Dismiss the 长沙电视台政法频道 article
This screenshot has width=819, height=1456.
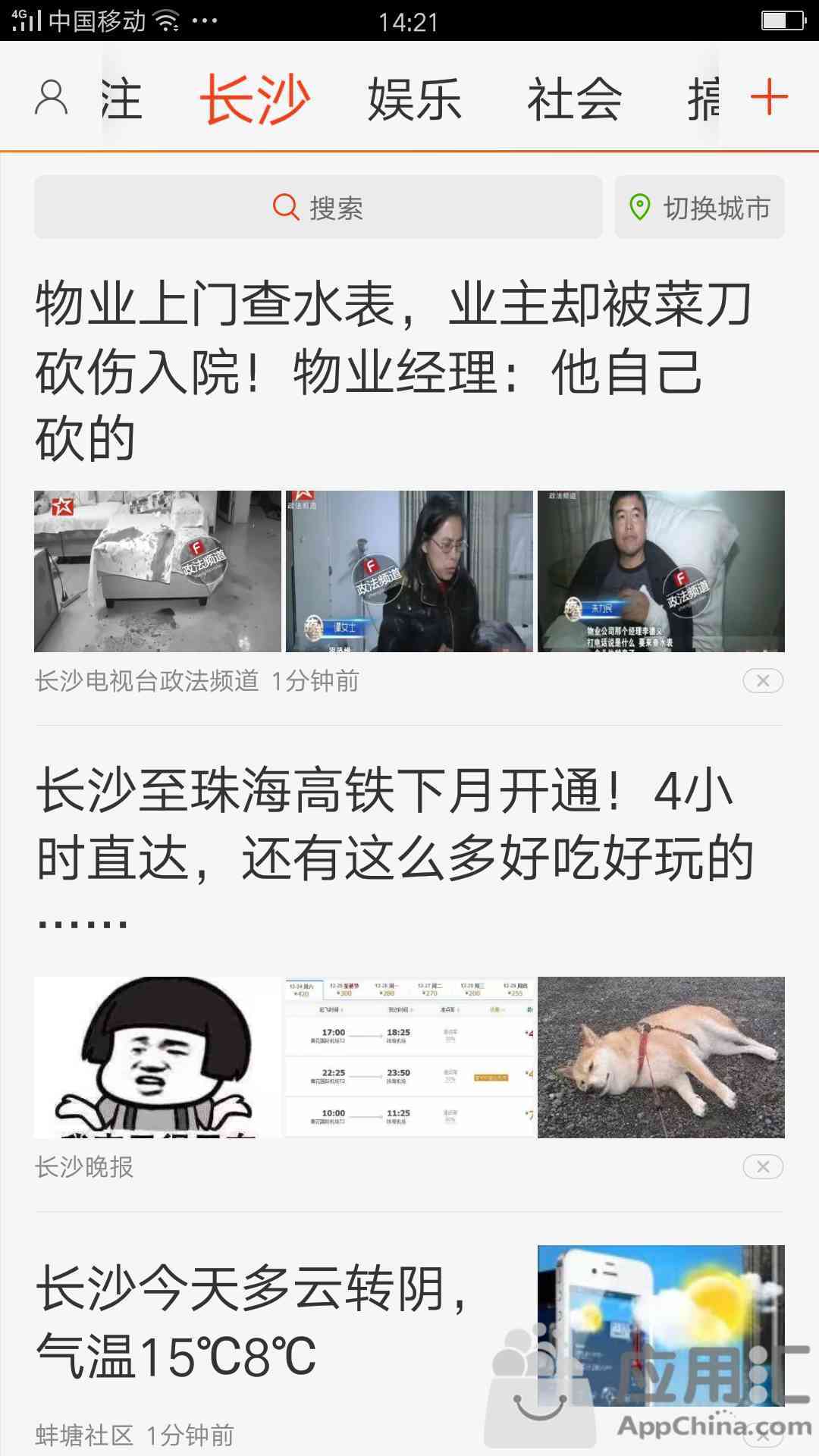click(763, 681)
